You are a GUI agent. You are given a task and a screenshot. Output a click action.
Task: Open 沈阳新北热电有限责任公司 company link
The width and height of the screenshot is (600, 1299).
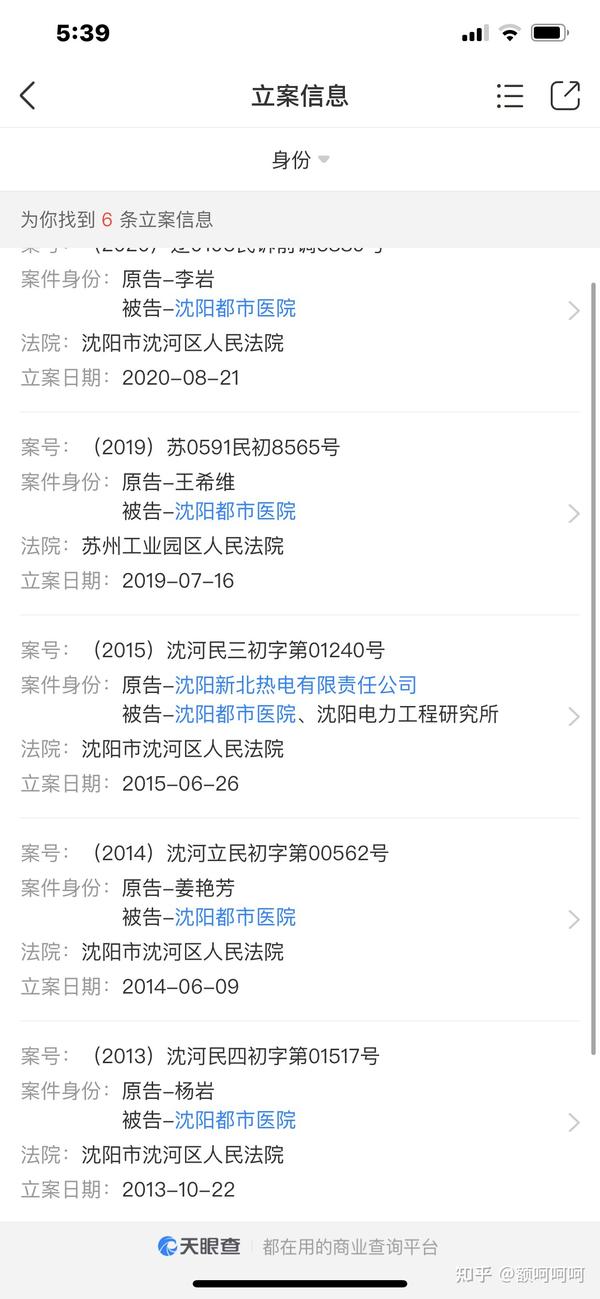296,685
